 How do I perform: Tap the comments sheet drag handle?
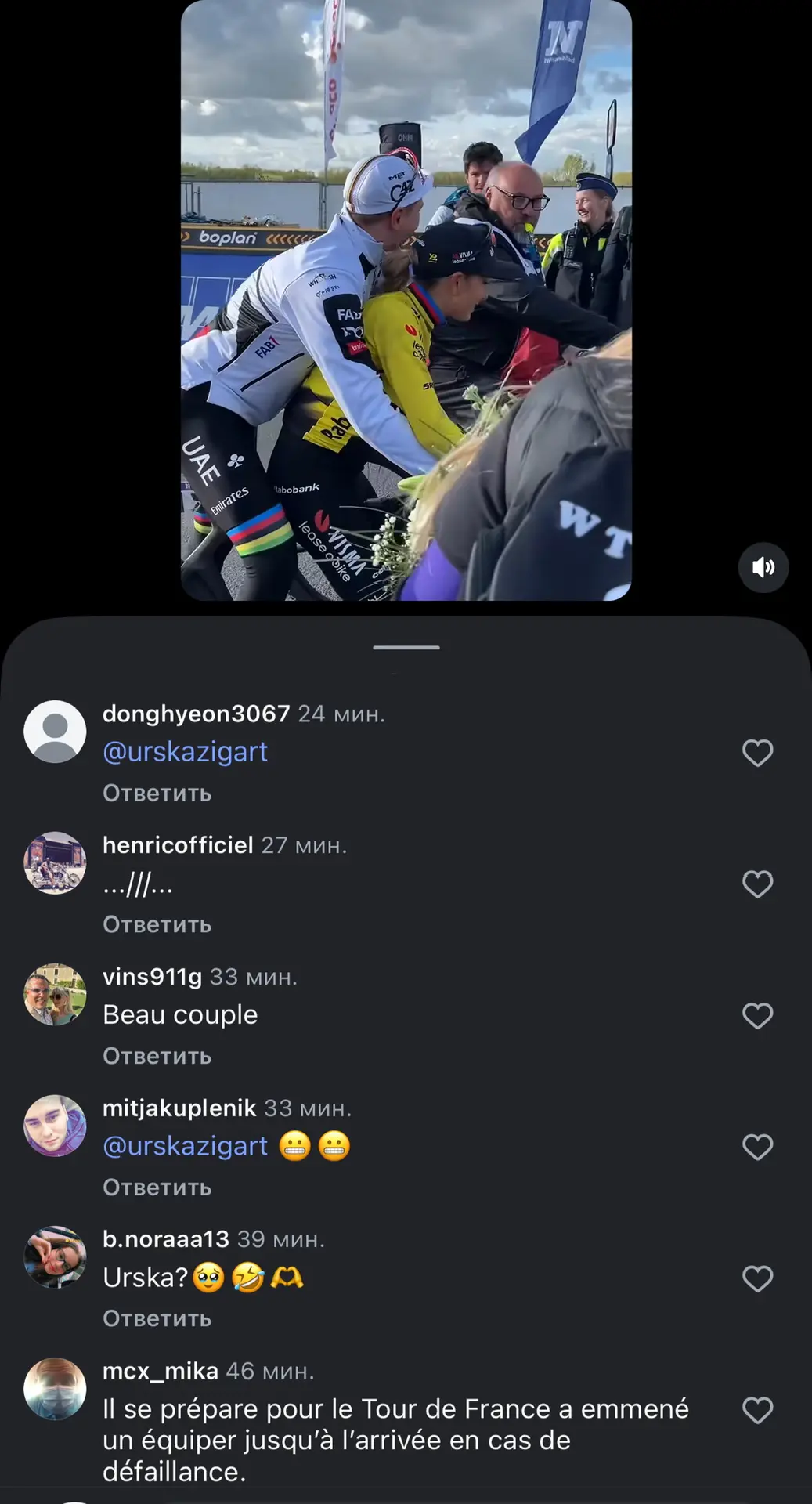(406, 648)
